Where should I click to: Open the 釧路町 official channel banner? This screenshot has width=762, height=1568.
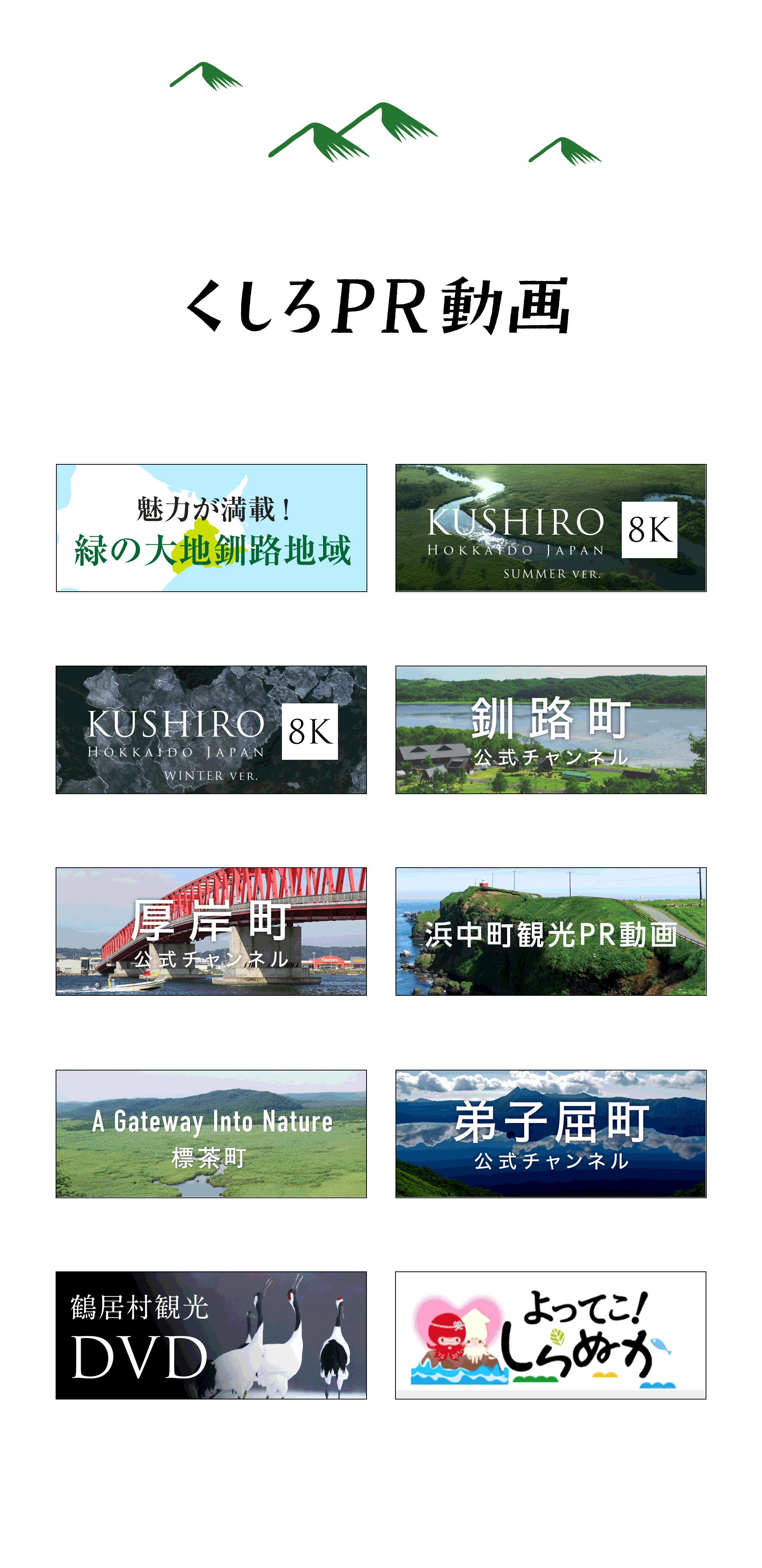(x=551, y=729)
